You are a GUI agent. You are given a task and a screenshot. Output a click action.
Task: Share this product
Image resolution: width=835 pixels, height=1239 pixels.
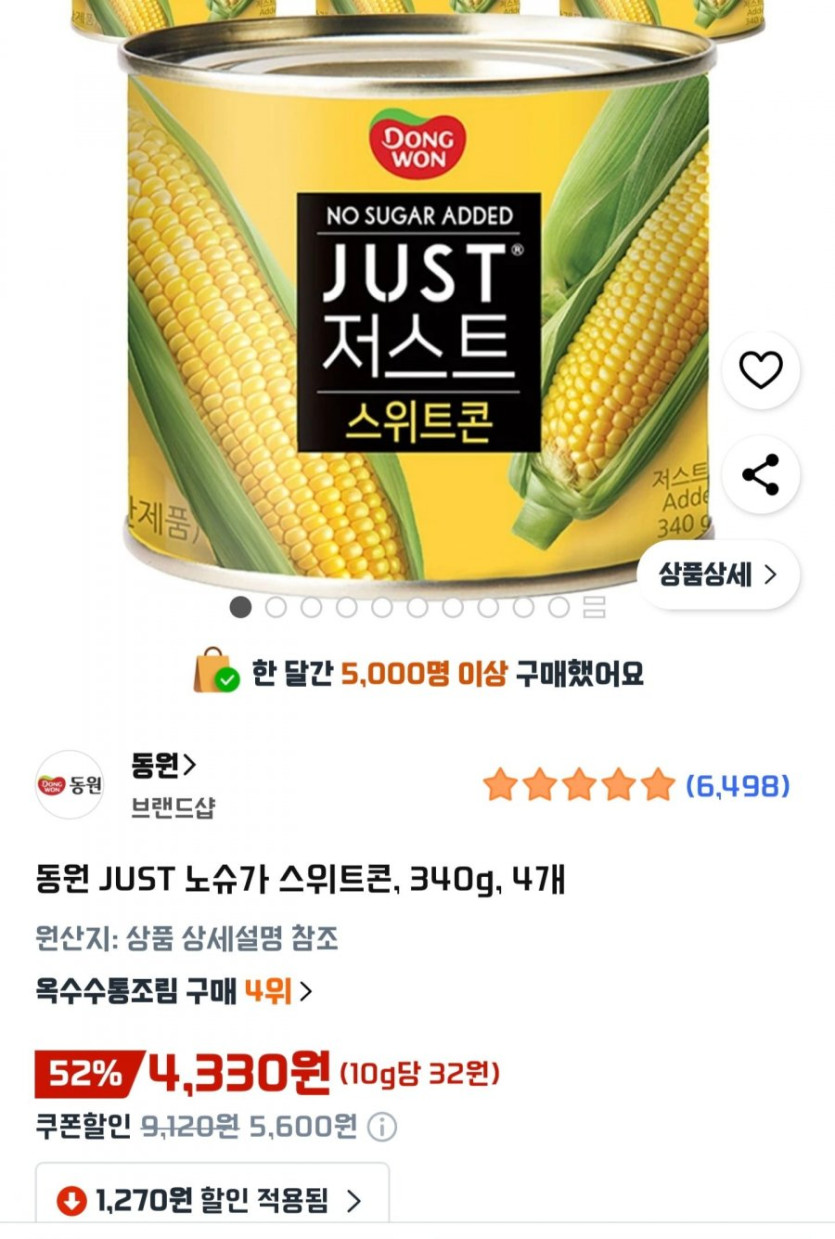coord(760,475)
